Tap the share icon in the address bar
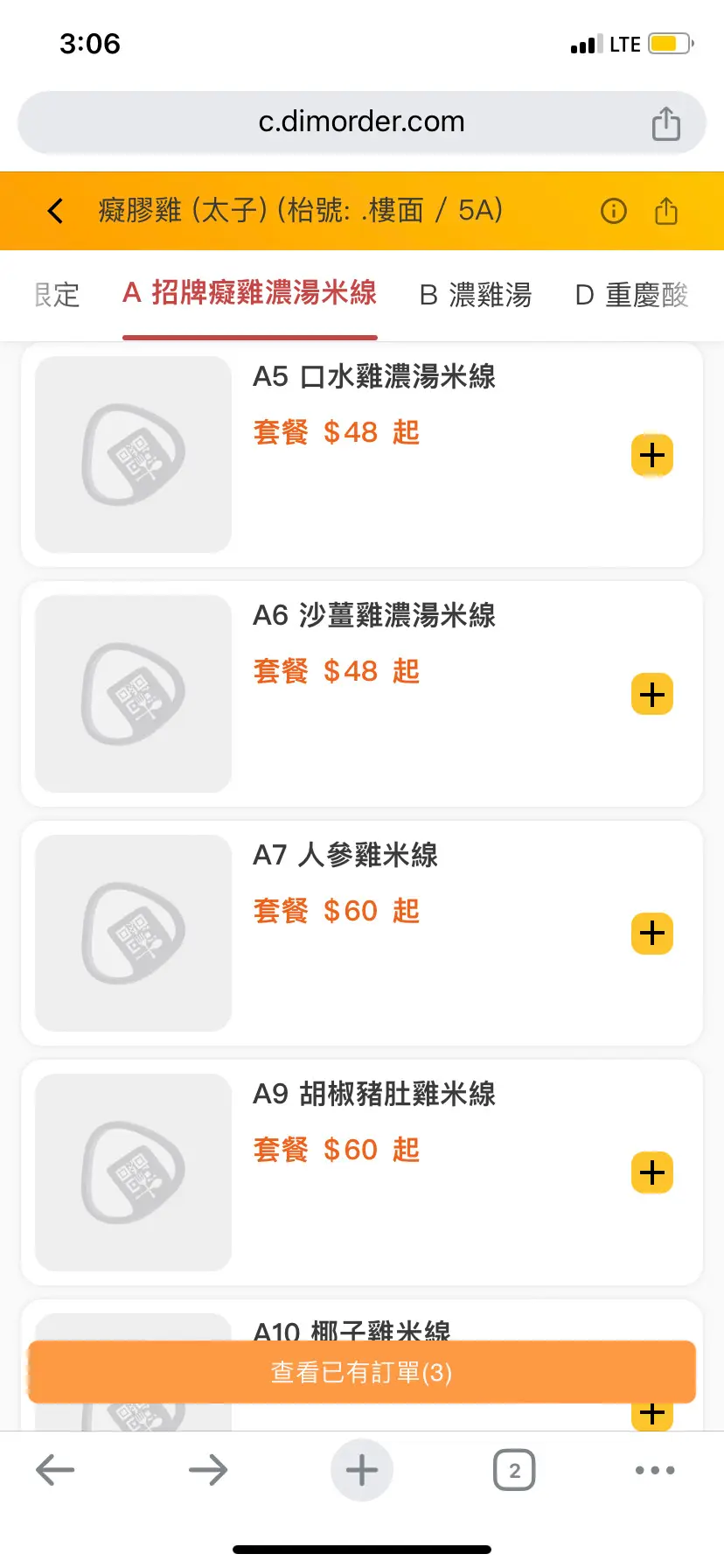 [666, 123]
